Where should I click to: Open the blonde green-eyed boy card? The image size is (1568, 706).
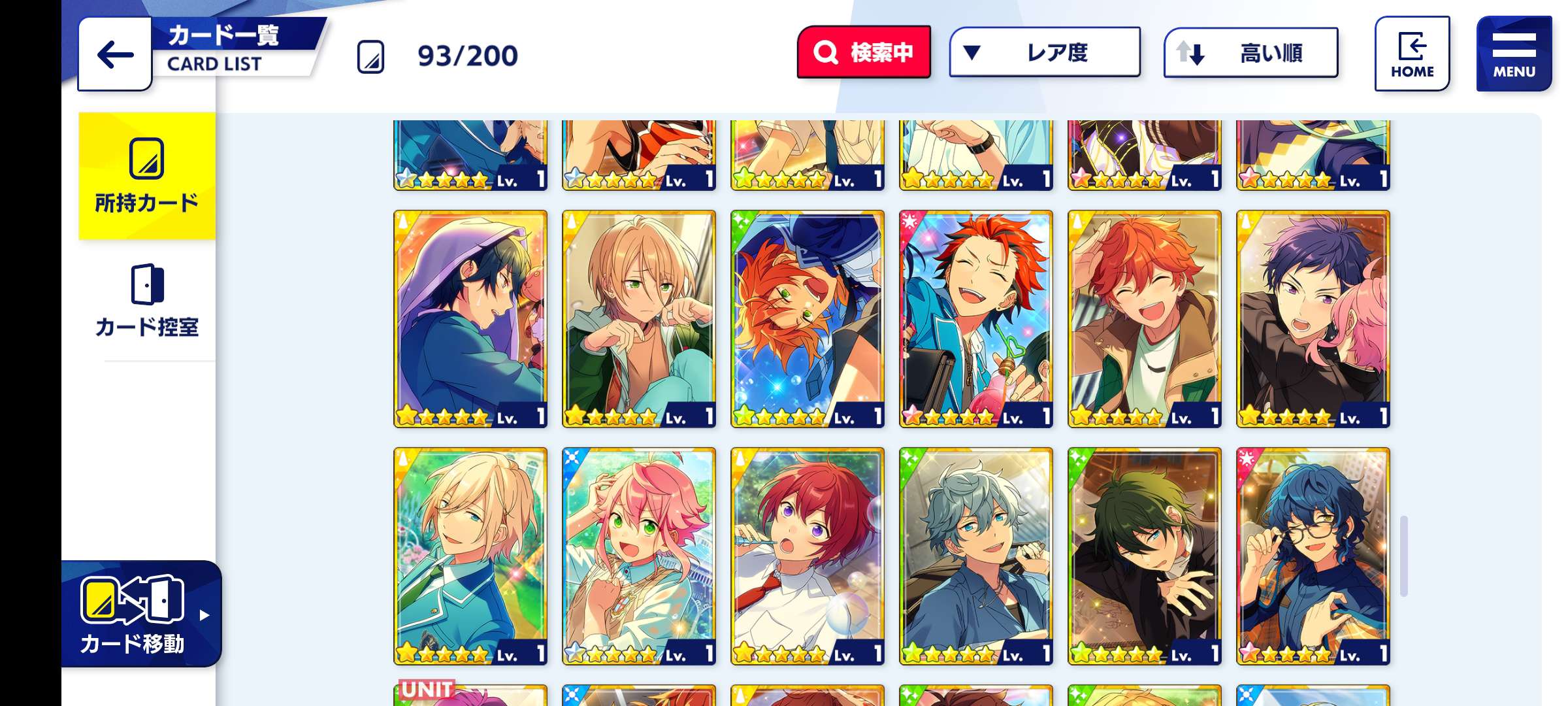coord(638,318)
